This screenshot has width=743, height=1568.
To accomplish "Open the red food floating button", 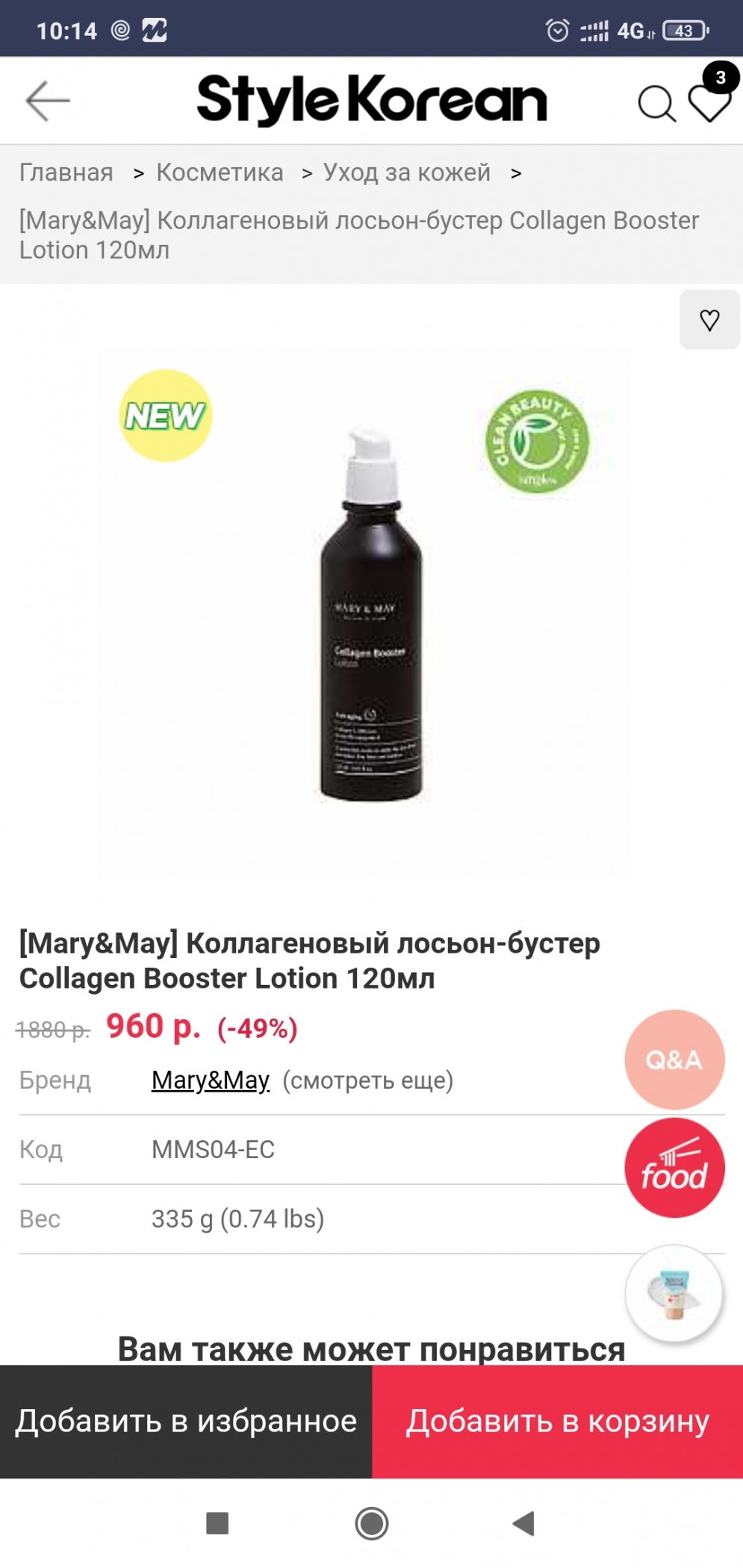I will (674, 1169).
